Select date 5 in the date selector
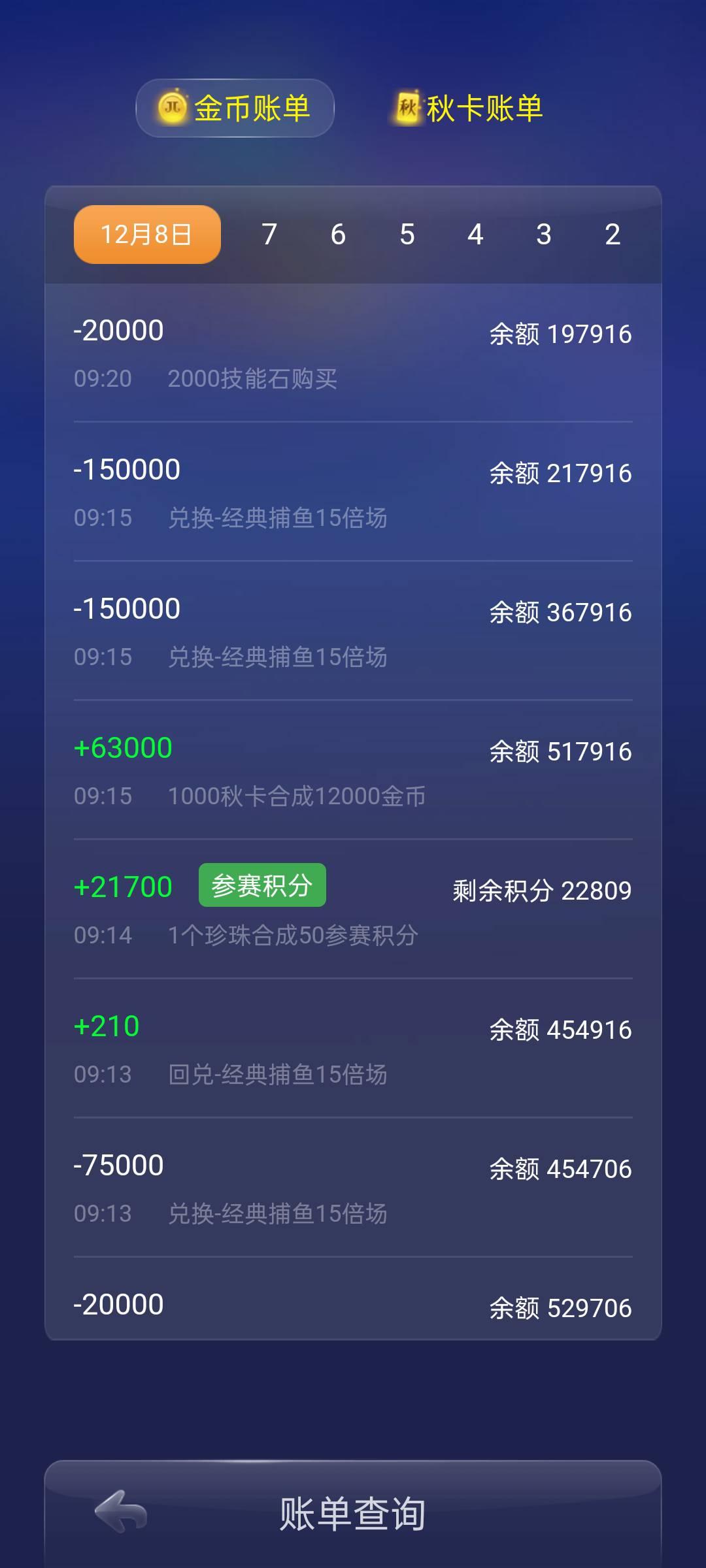The height and width of the screenshot is (1568, 706). (x=407, y=233)
